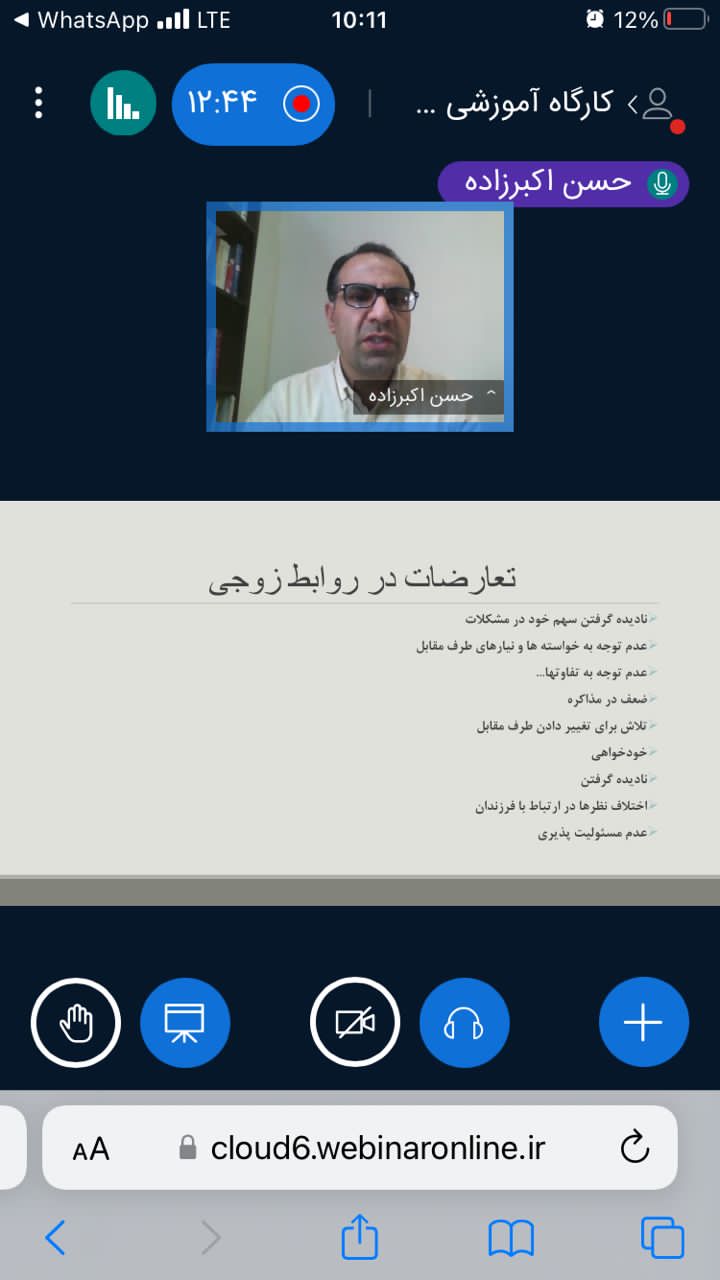Open the AA reader text options
The width and height of the screenshot is (720, 1280).
pyautogui.click(x=91, y=1149)
